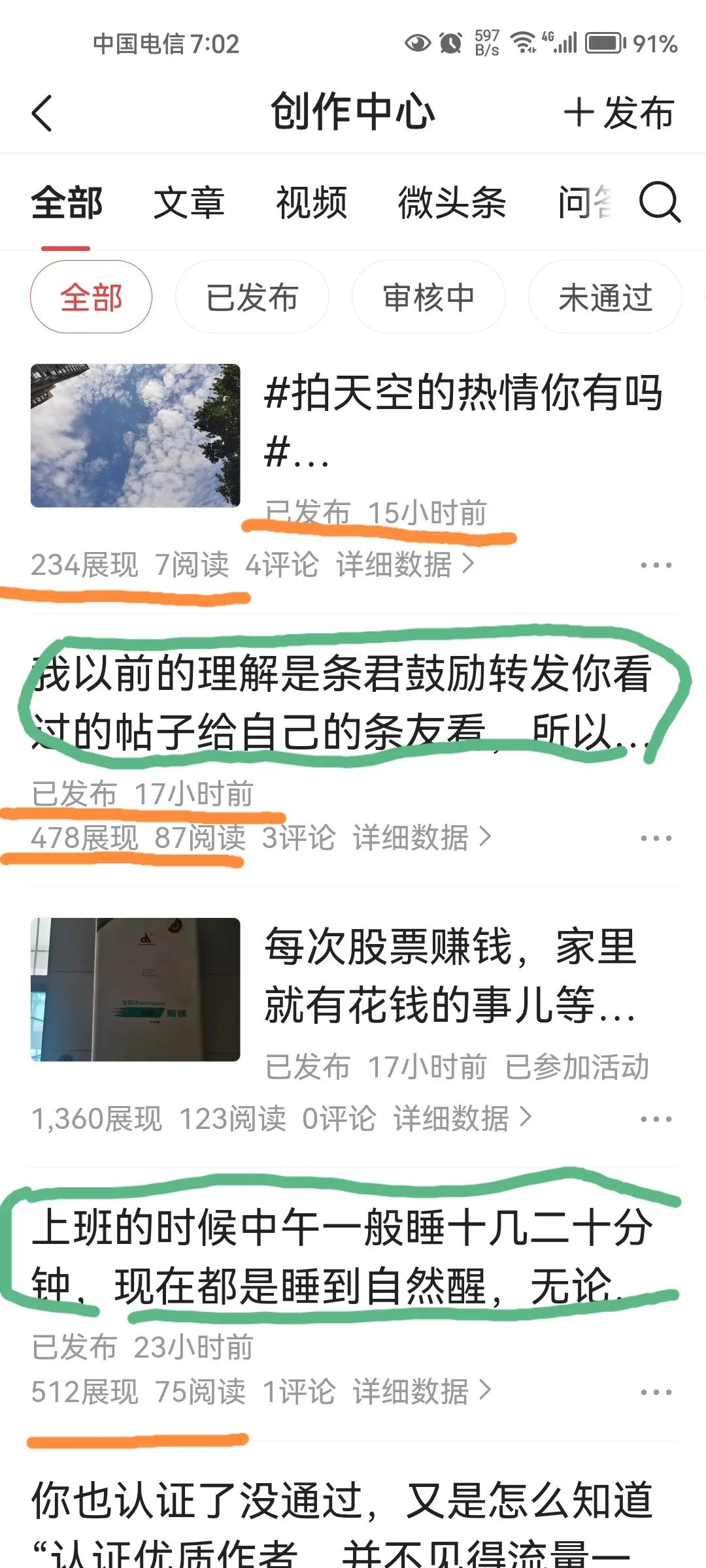The width and height of the screenshot is (706, 1568).
Task: Open more options for the stock money post
Action: (656, 1117)
